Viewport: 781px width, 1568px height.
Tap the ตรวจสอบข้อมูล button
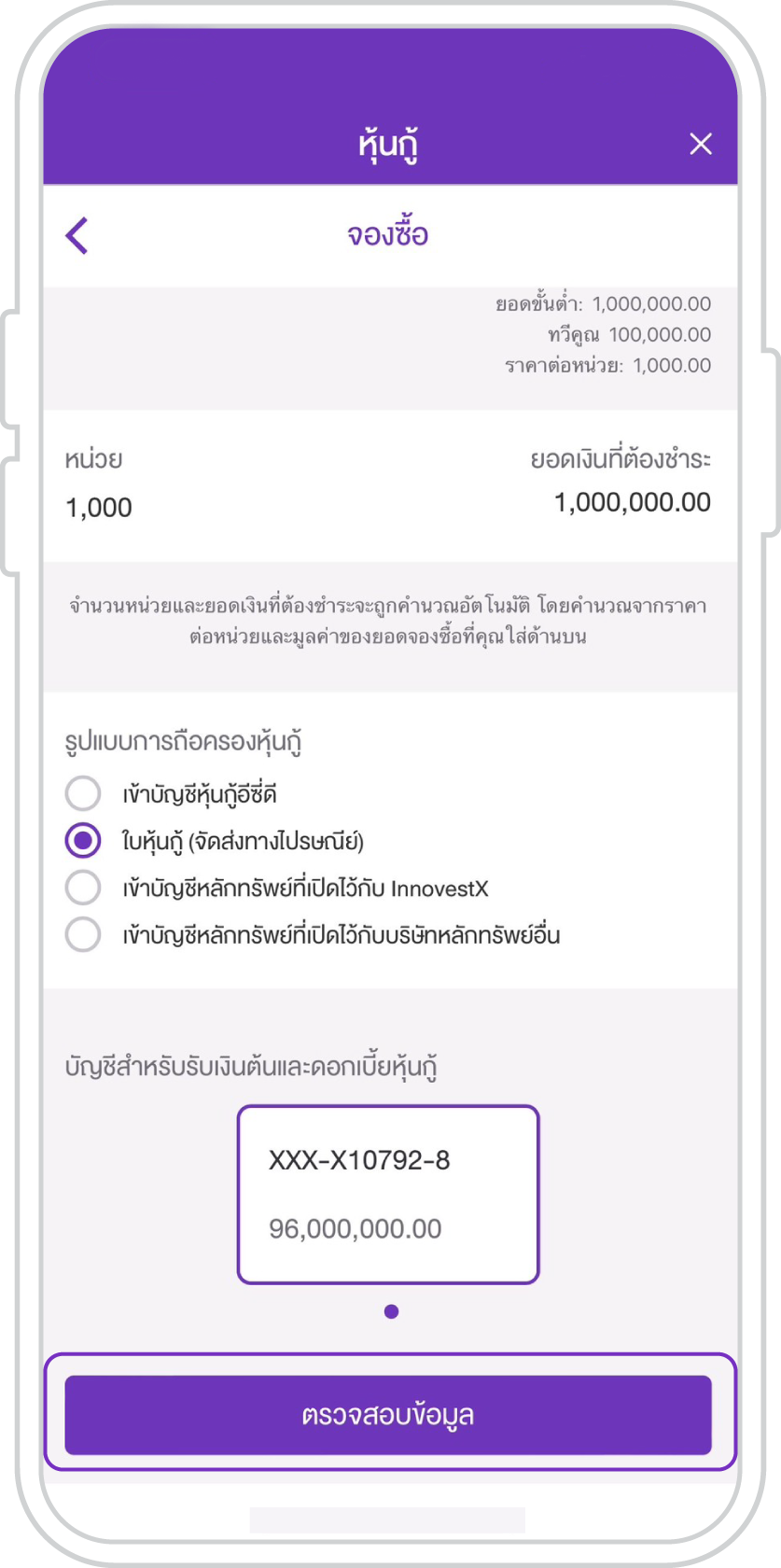coord(388,1415)
